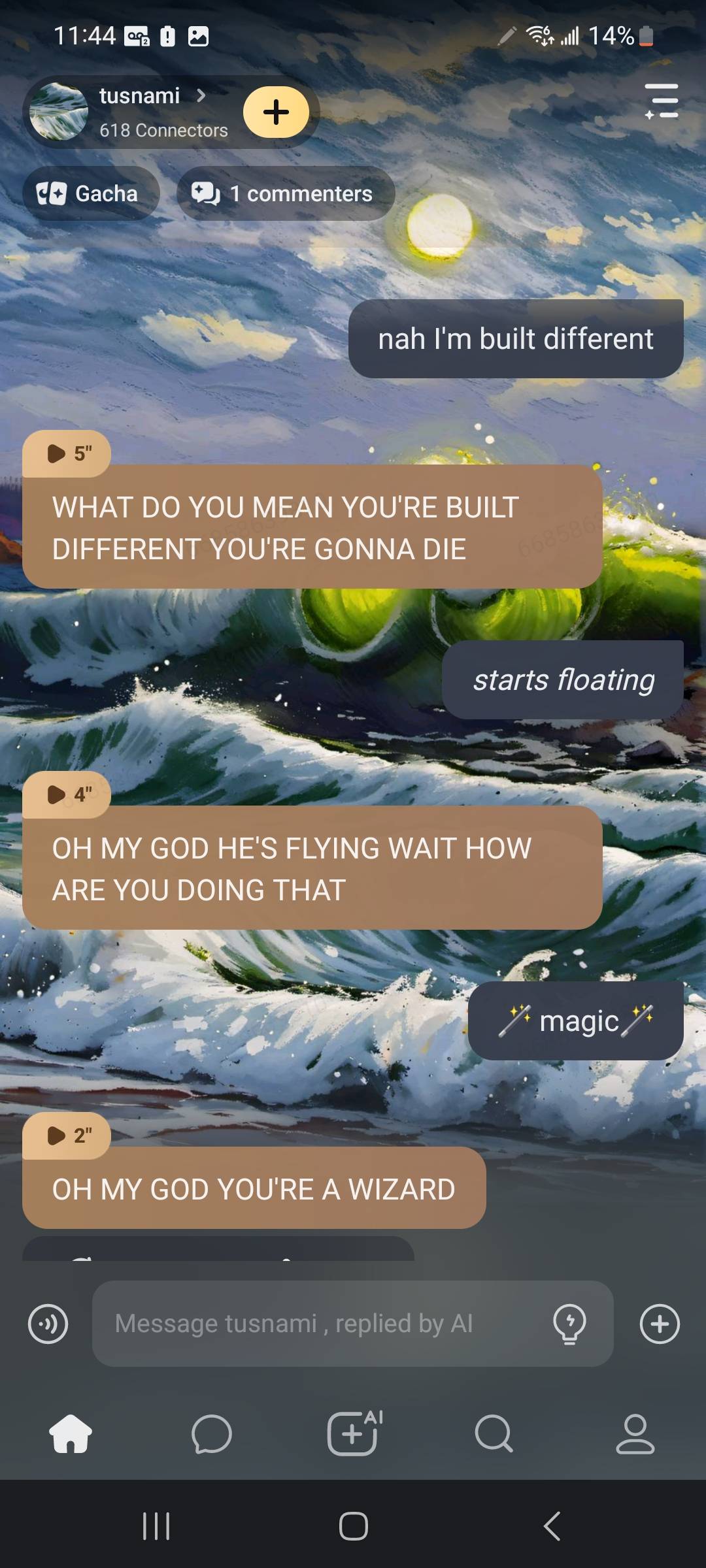Play the 4-second voice message

(x=66, y=794)
